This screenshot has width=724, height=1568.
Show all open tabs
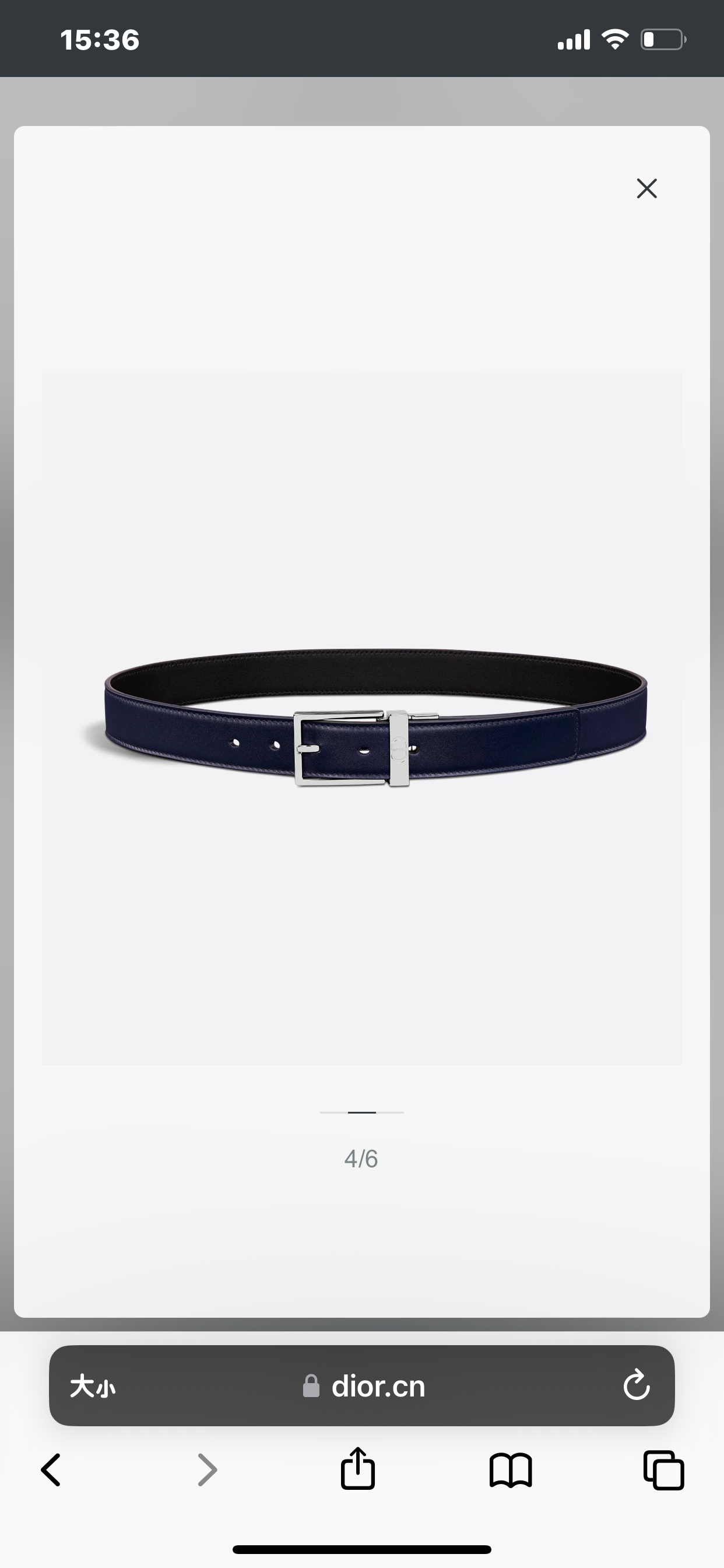click(x=664, y=1471)
